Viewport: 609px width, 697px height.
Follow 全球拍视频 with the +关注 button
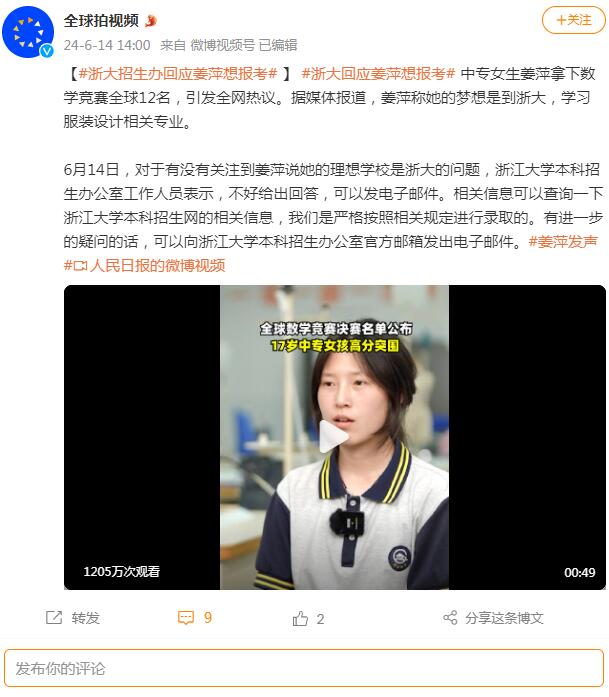(x=573, y=20)
